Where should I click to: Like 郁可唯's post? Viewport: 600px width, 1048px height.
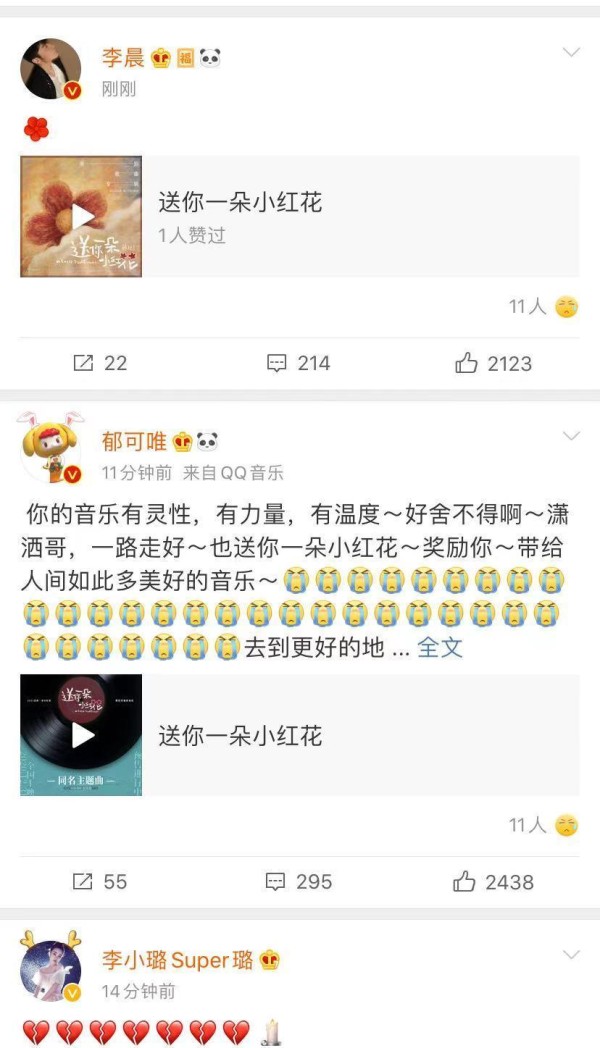click(x=494, y=882)
